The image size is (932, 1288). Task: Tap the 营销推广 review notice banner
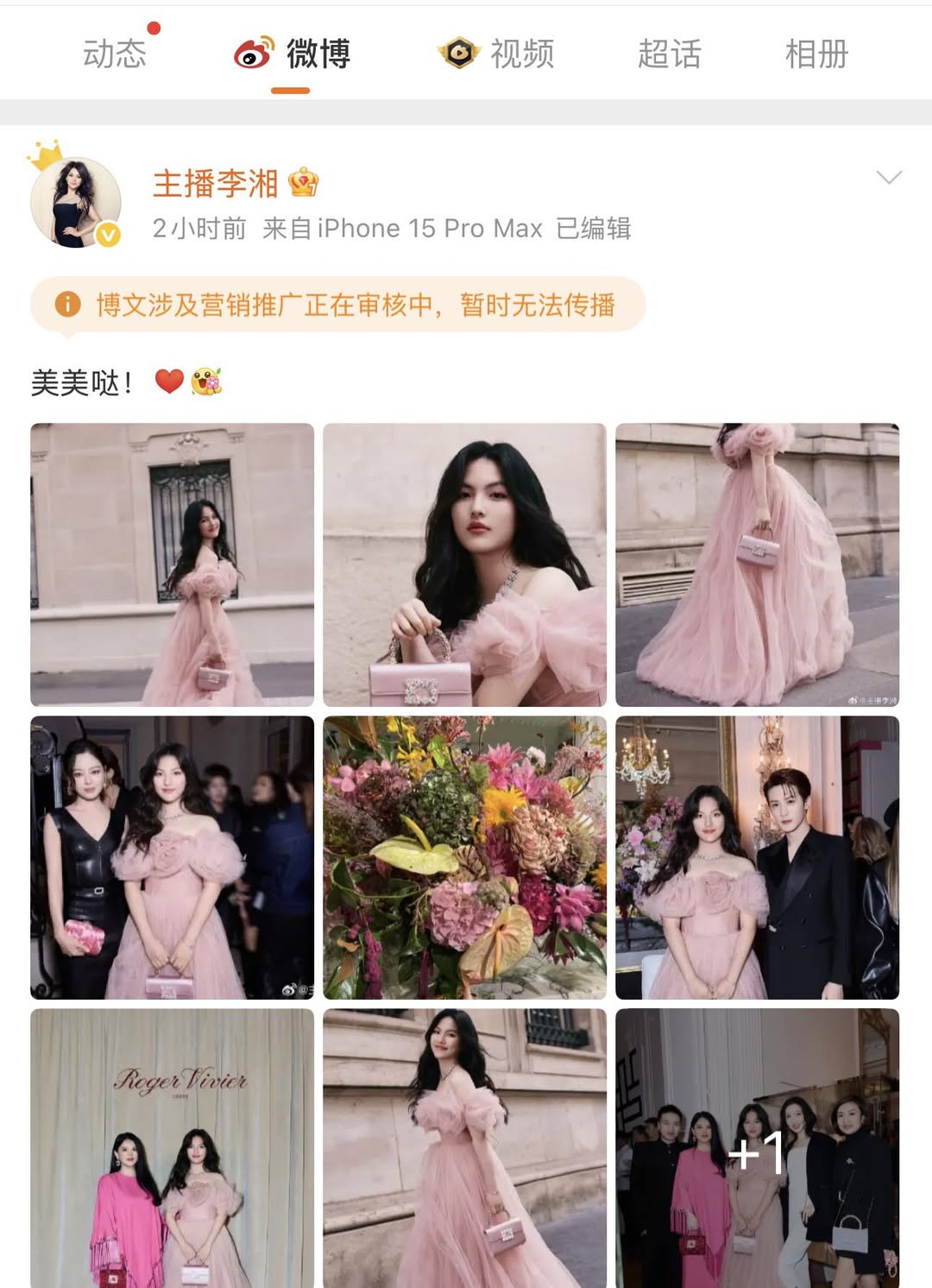(337, 305)
